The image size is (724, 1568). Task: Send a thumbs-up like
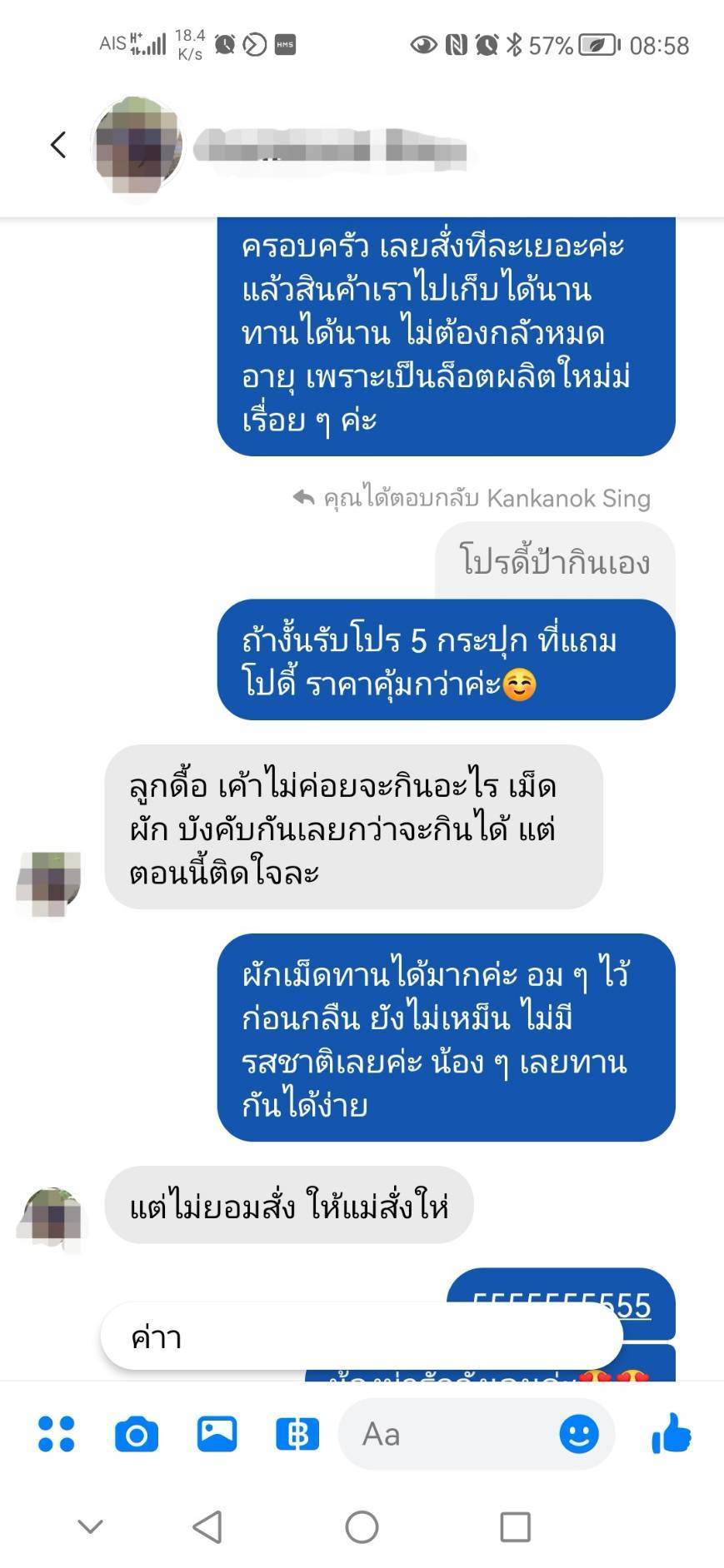pyautogui.click(x=671, y=1434)
